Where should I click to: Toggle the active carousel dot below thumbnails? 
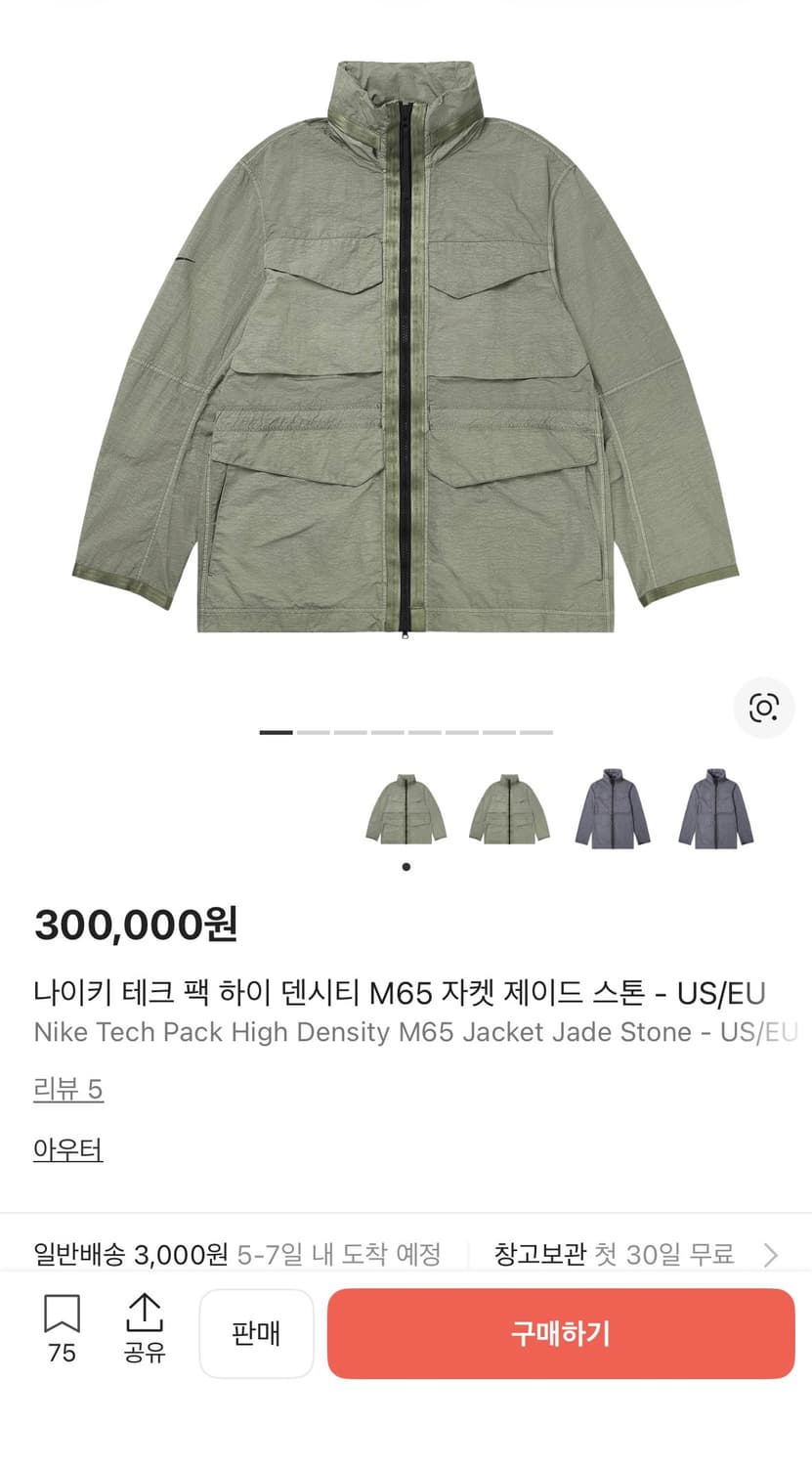(406, 866)
